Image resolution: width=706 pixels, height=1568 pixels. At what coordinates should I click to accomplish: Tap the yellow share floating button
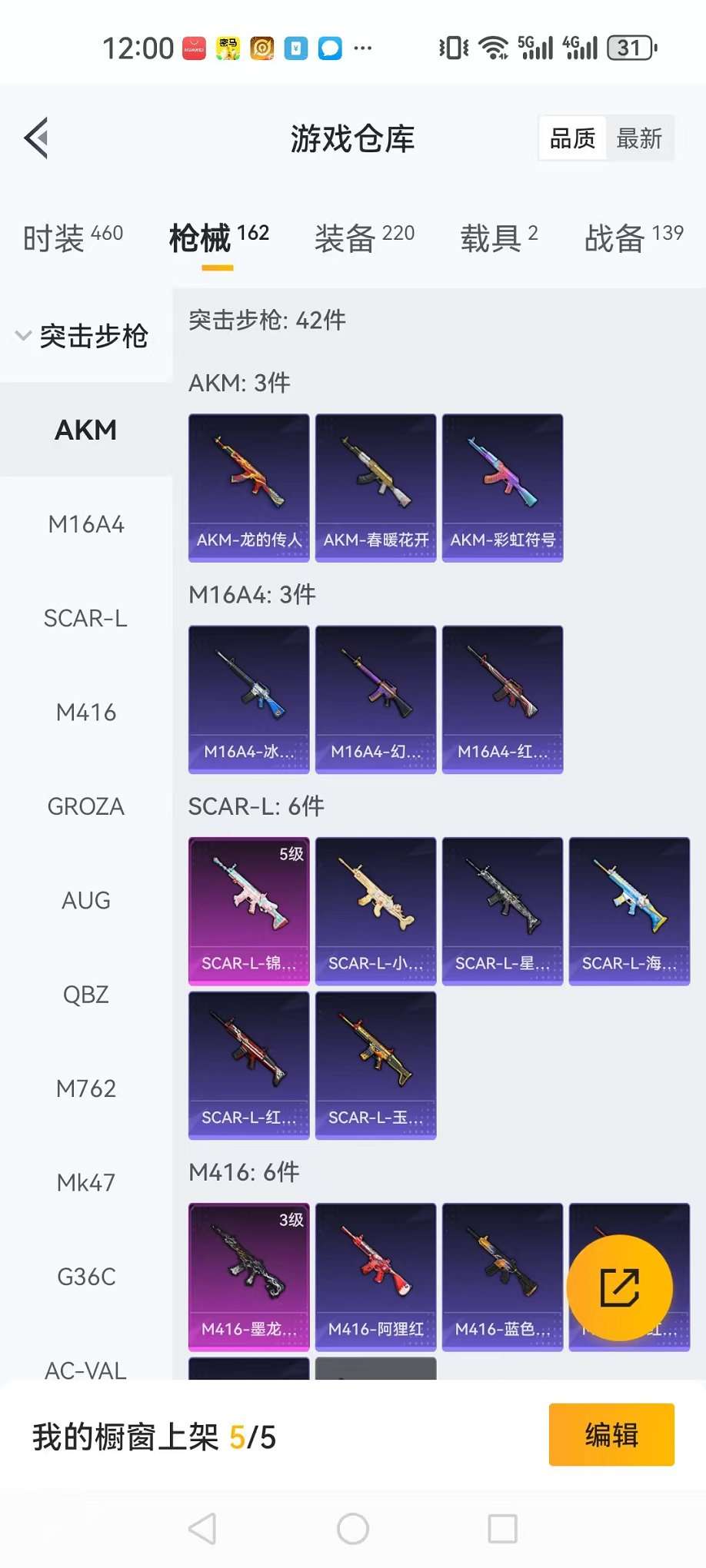click(x=620, y=1288)
